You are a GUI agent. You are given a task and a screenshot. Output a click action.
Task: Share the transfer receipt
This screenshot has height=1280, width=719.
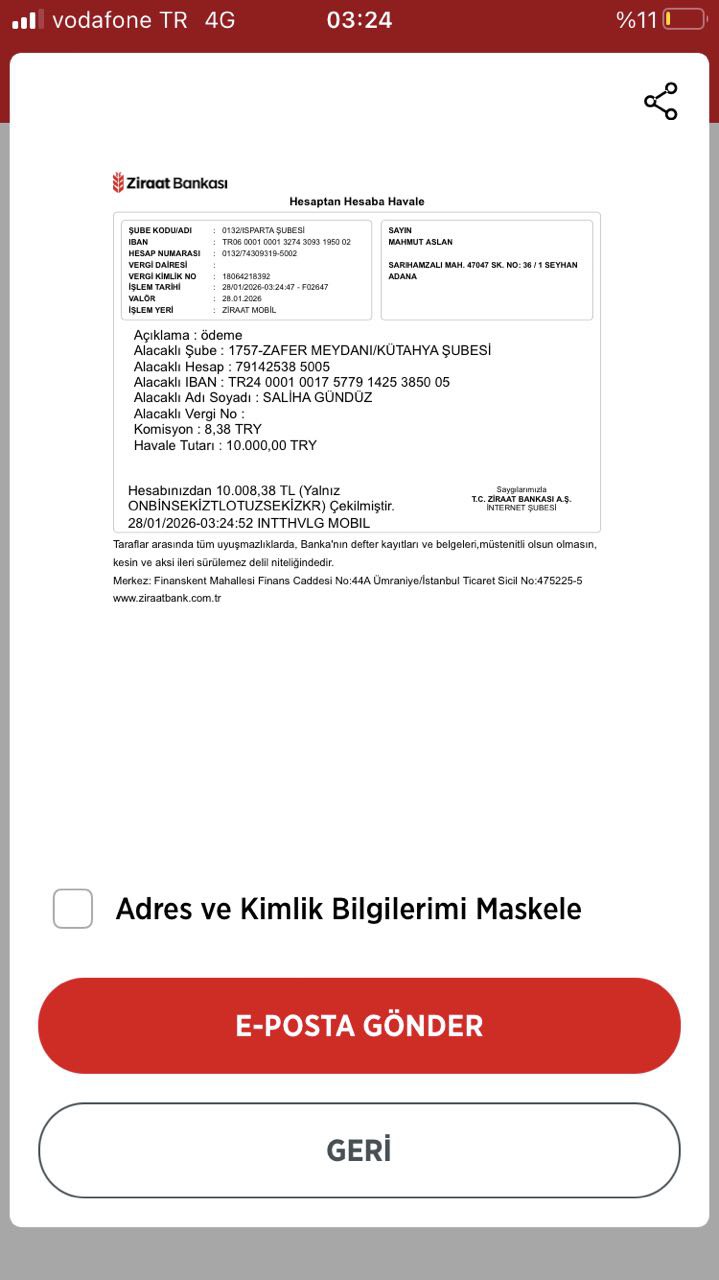point(661,101)
